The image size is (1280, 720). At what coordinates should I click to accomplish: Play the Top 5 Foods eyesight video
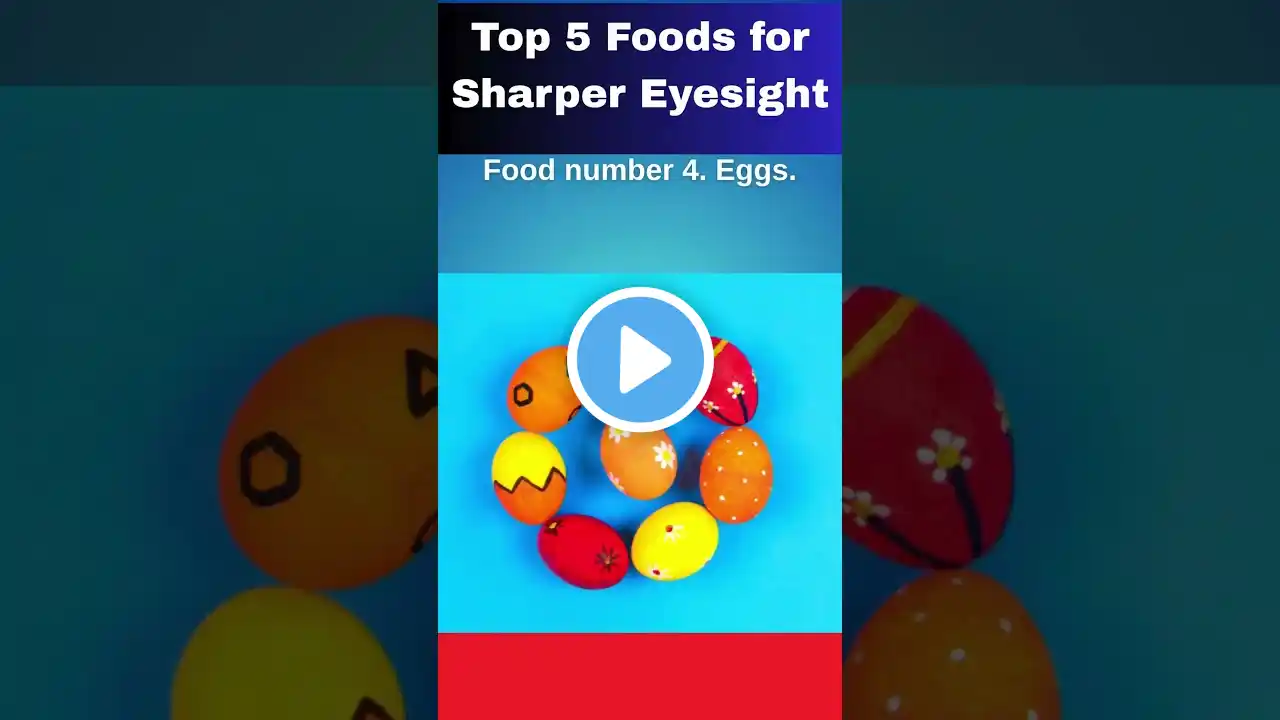click(640, 360)
